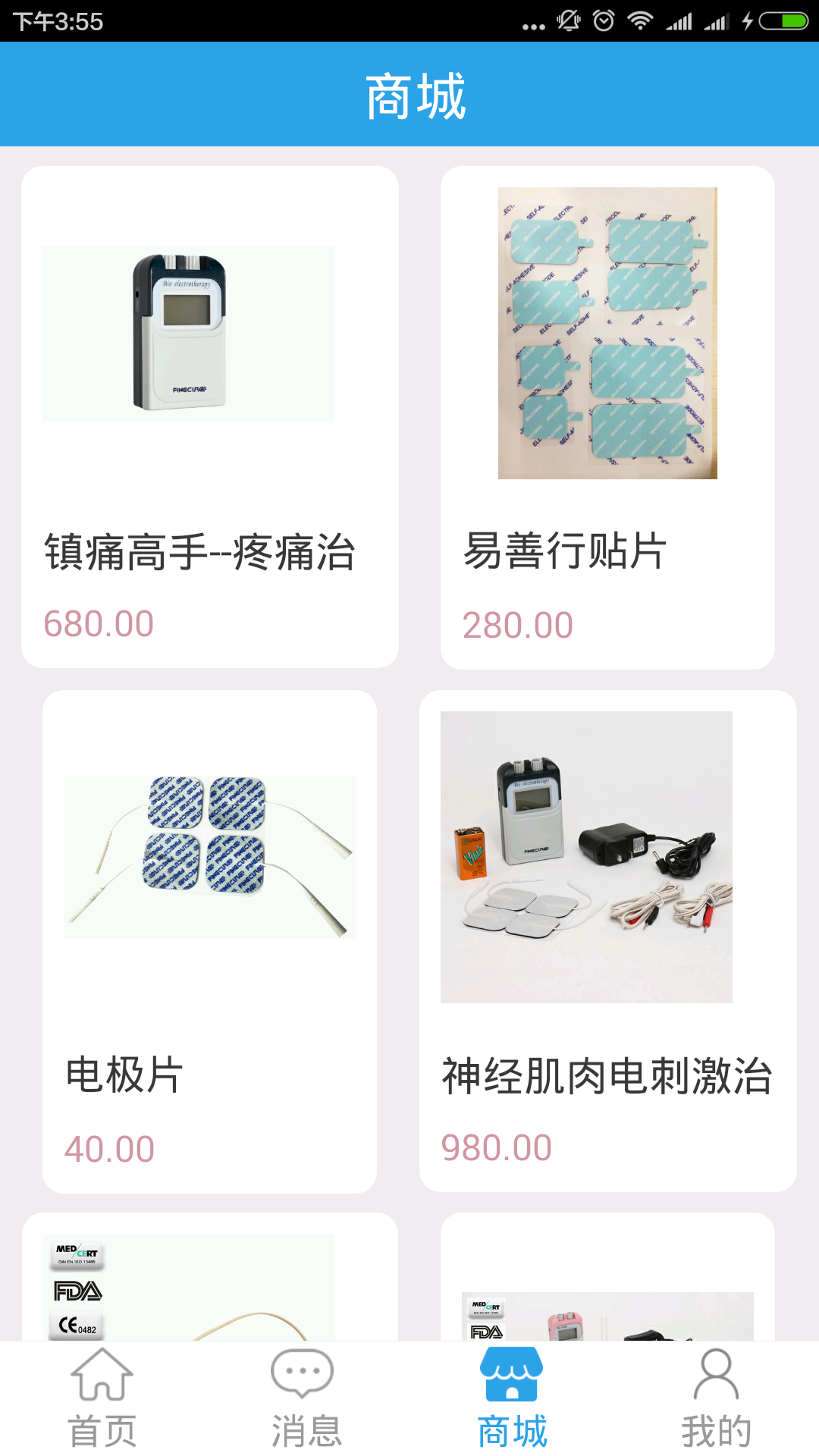Go to the 首页 tab
Image resolution: width=819 pixels, height=1456 pixels.
tap(102, 1399)
